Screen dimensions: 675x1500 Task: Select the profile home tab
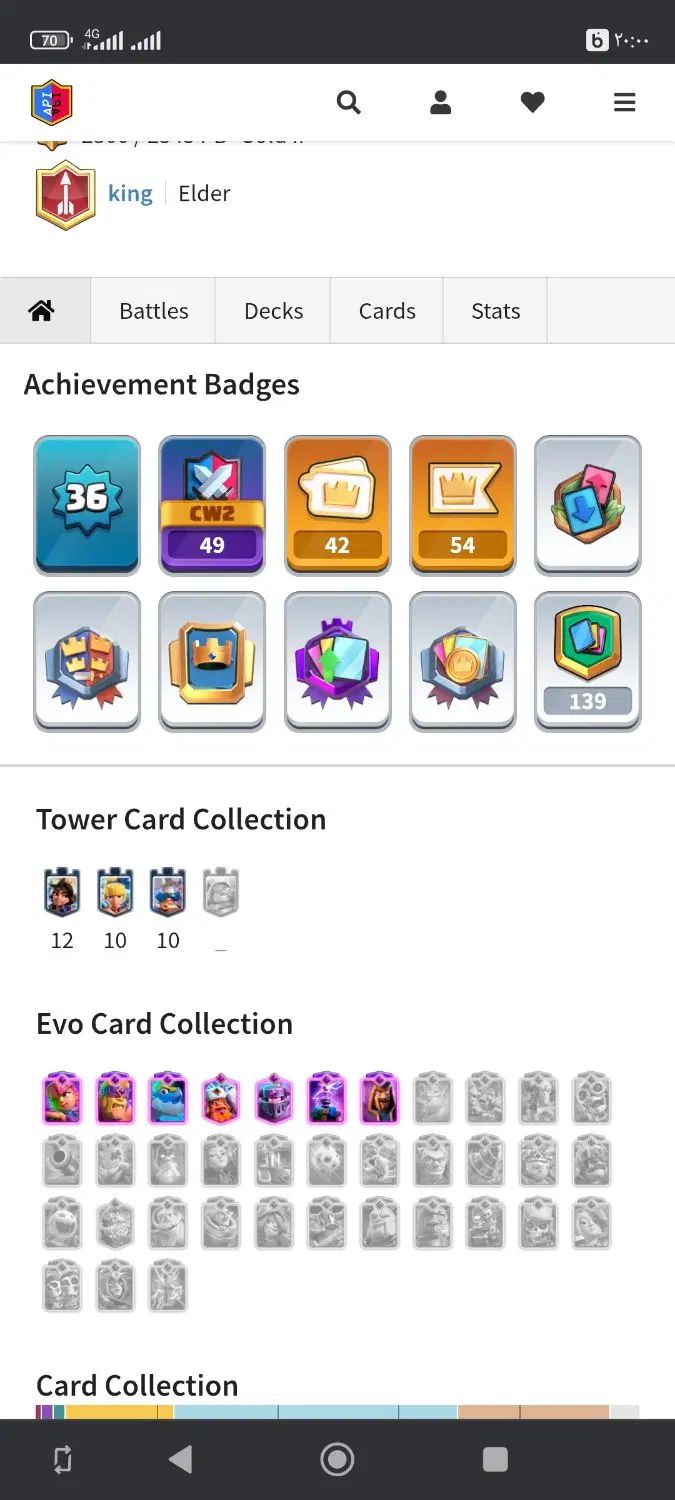pos(42,311)
